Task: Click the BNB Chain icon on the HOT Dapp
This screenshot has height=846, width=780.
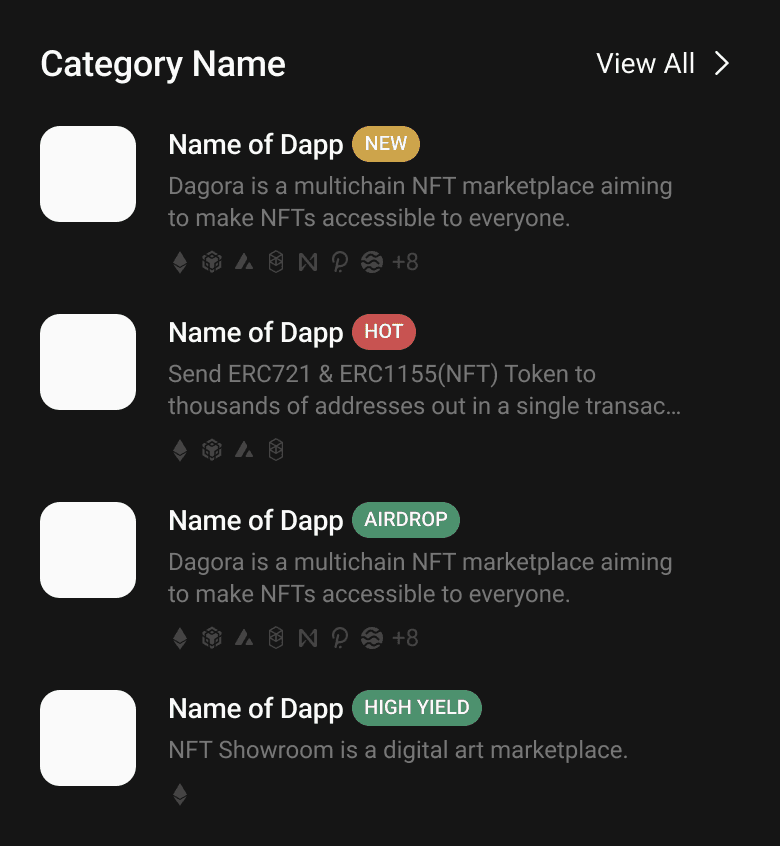Action: pos(212,450)
